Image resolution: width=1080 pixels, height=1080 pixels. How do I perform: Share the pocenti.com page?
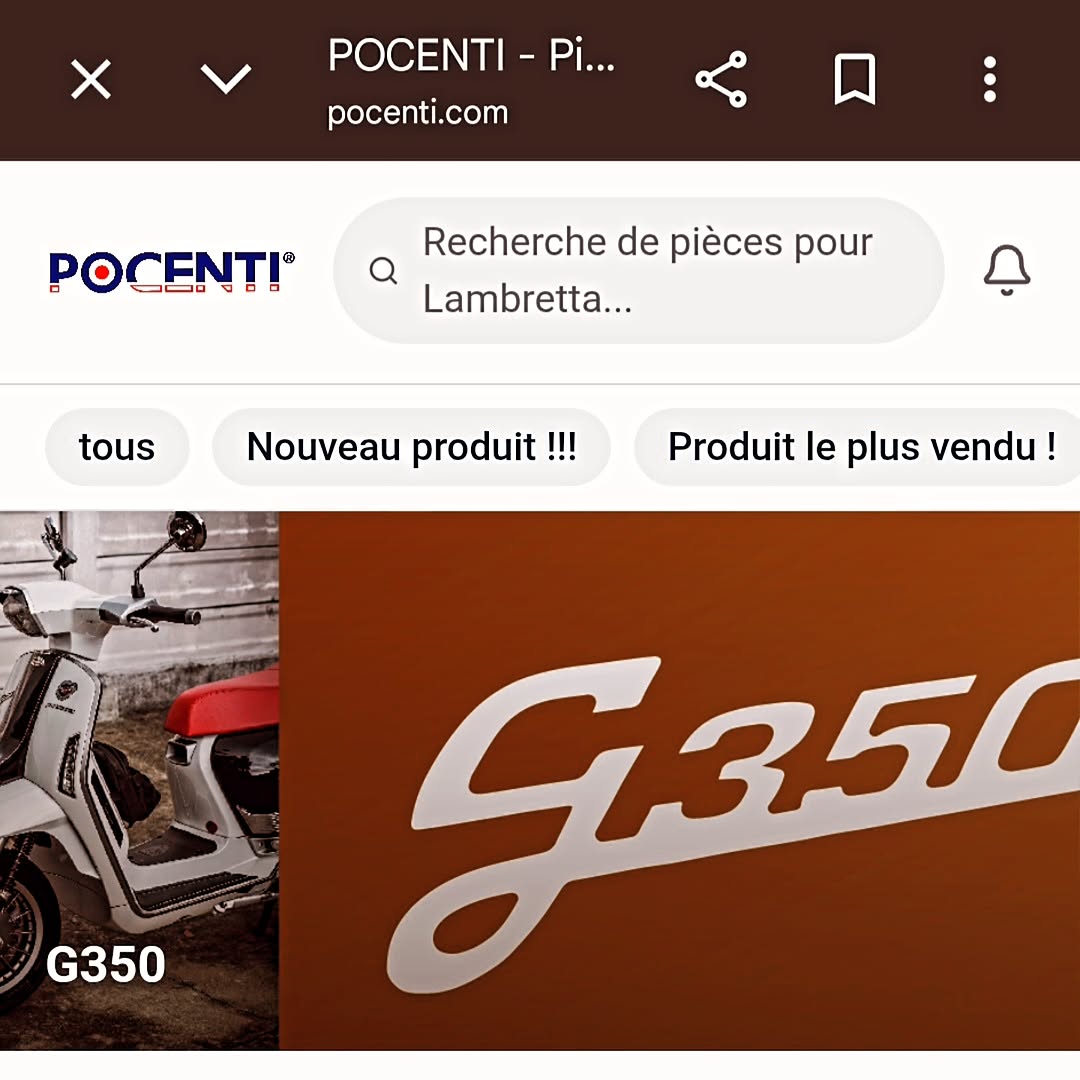click(x=721, y=79)
